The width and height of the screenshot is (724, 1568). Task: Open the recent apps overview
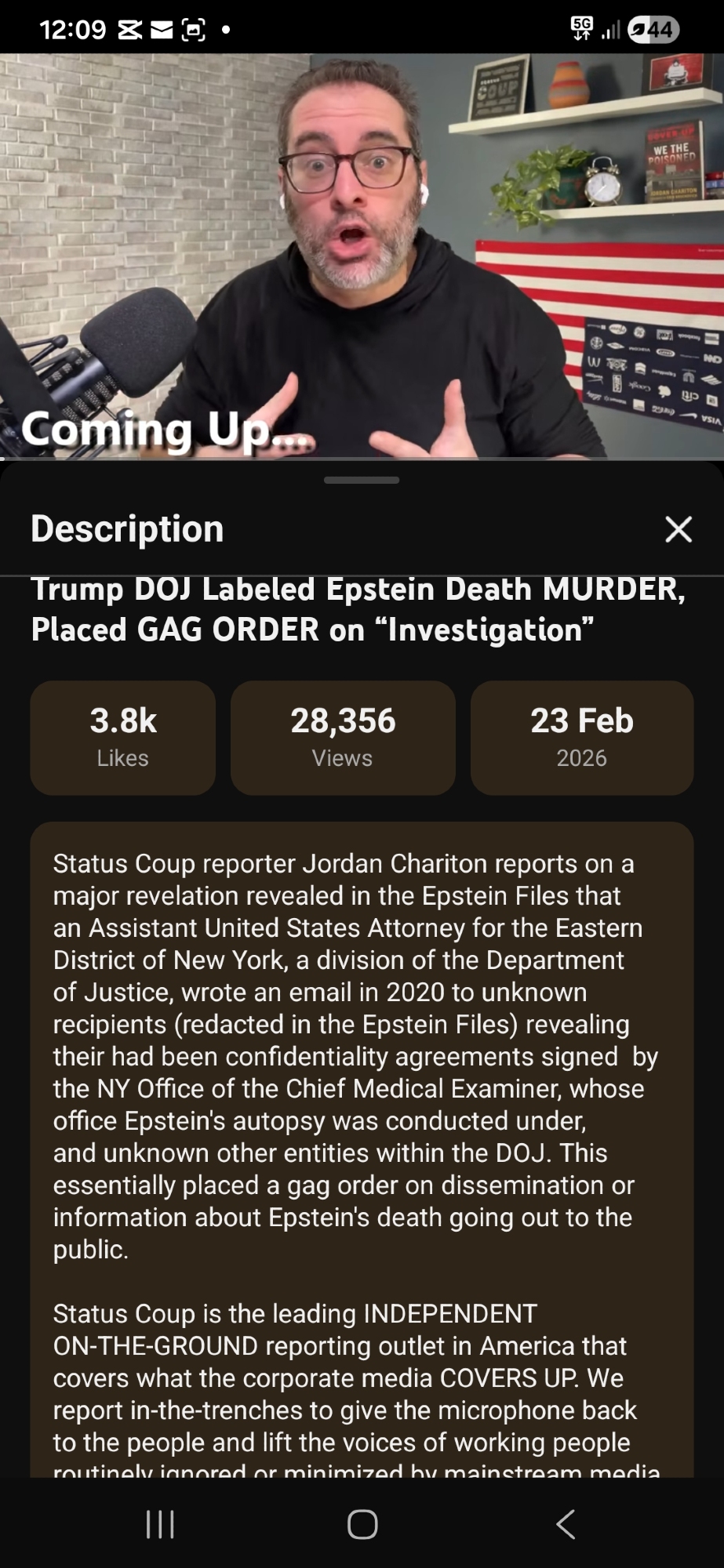coord(160,1524)
